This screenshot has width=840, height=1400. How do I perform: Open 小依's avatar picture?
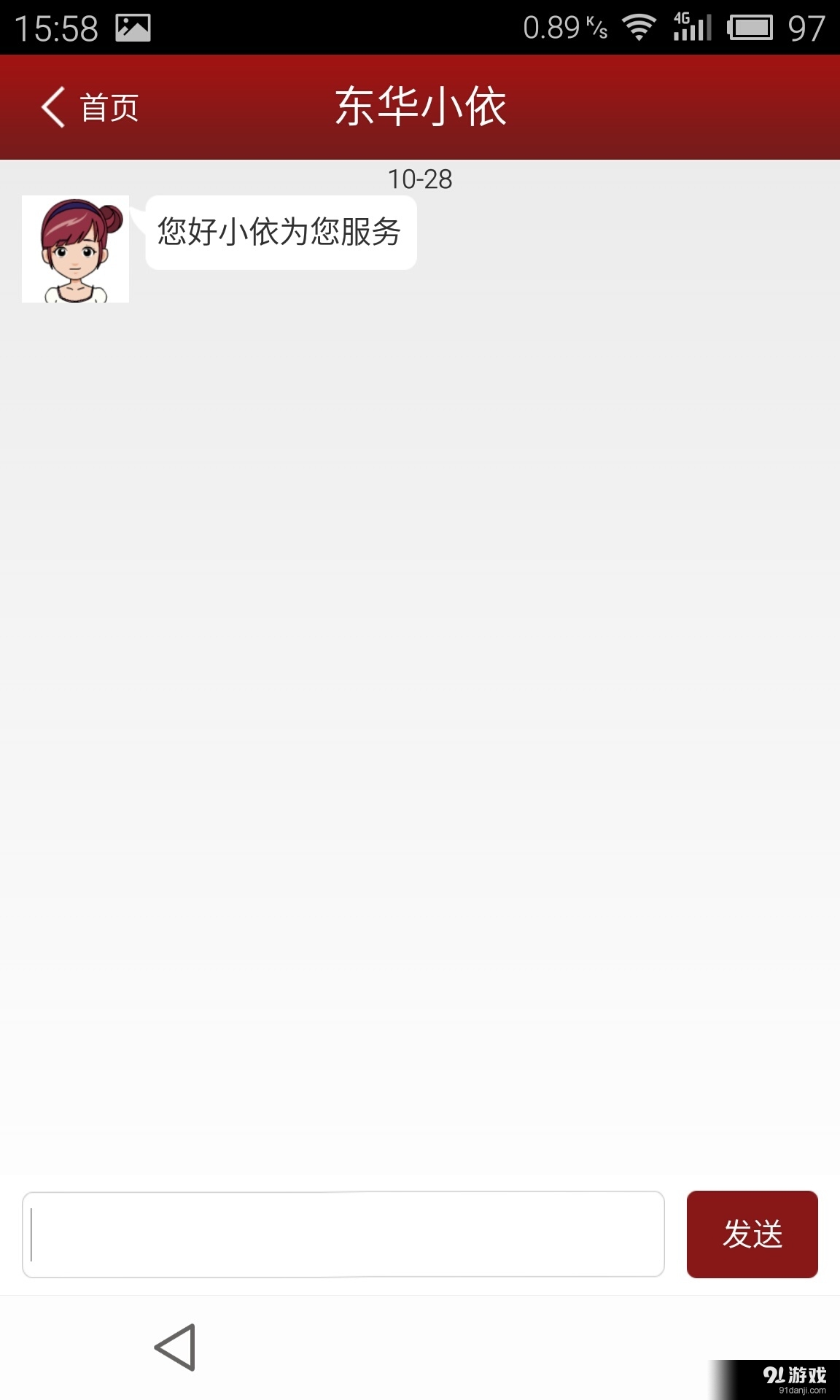click(76, 249)
